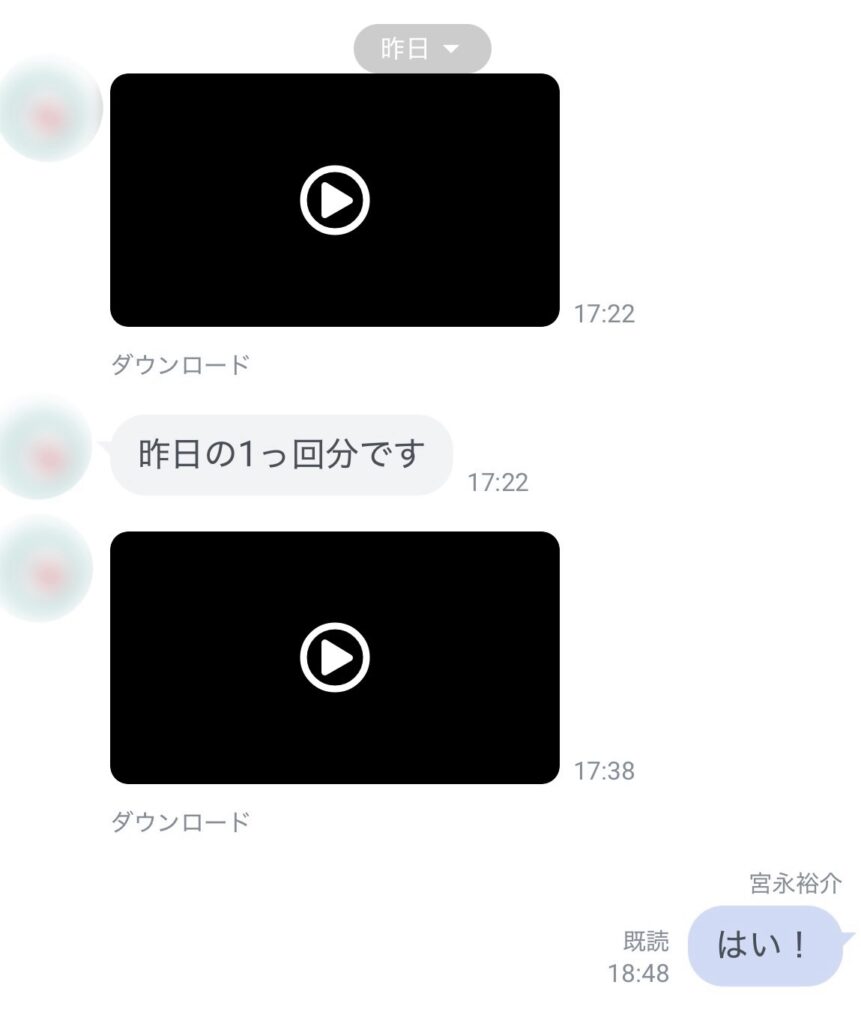Play the video sent at 17:22
The width and height of the screenshot is (861, 1024).
tap(335, 201)
